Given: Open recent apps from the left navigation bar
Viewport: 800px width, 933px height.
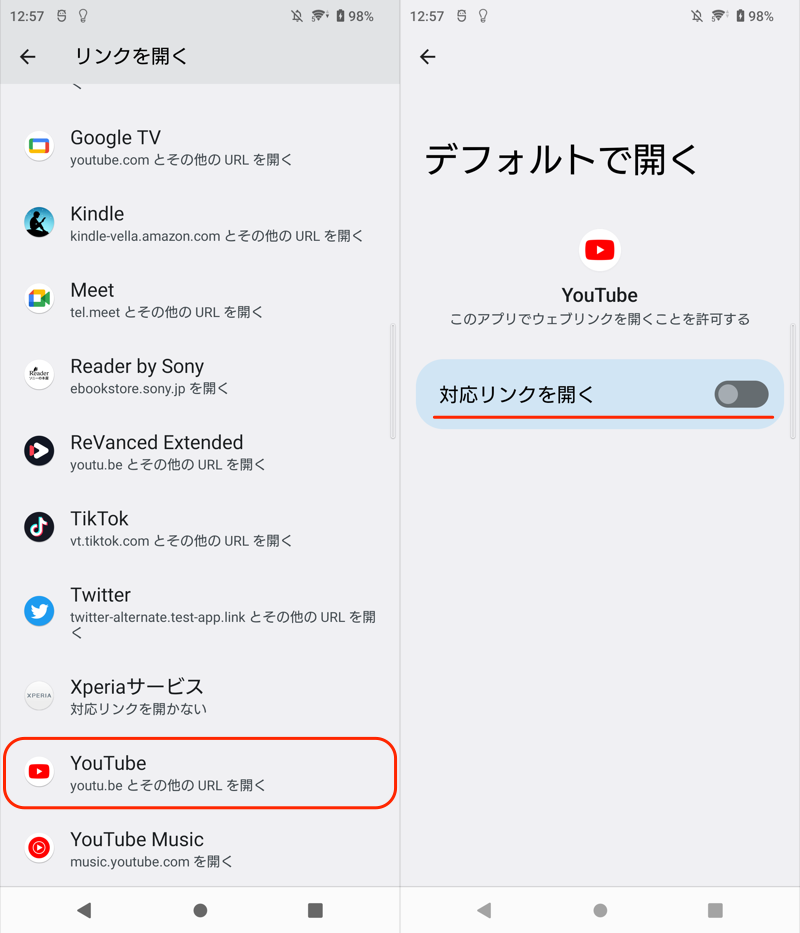Looking at the screenshot, I should pos(315,910).
